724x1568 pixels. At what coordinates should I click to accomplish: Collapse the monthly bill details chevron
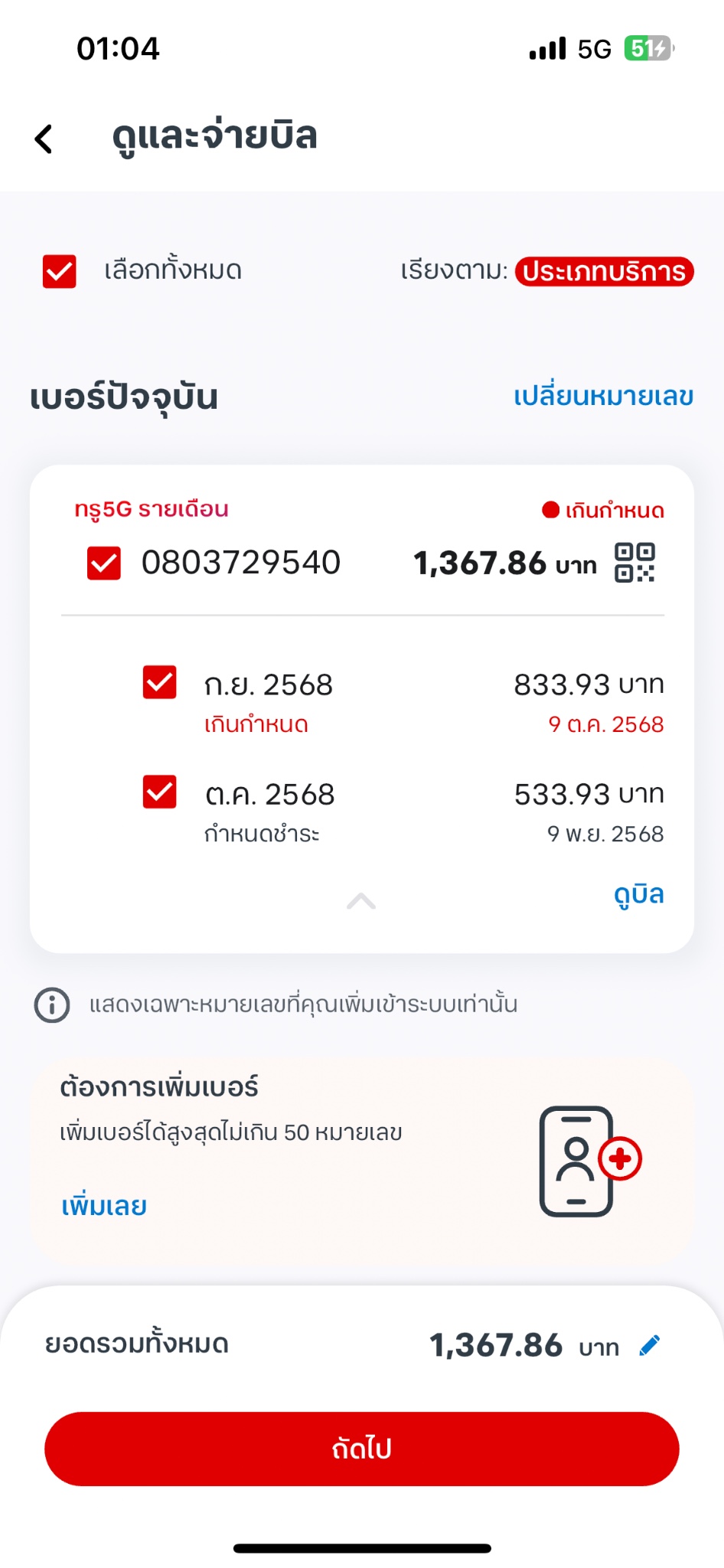coord(361,901)
